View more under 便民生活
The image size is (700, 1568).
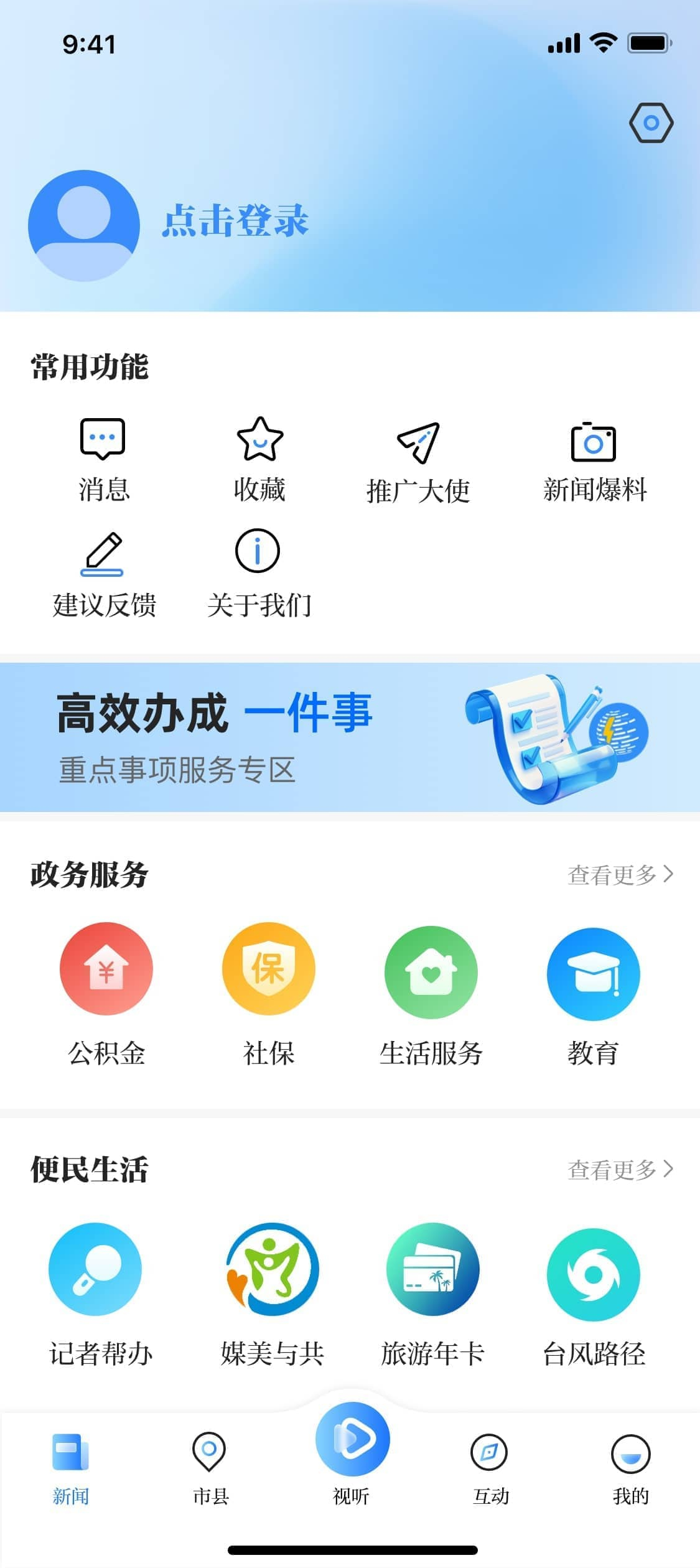tap(620, 1169)
